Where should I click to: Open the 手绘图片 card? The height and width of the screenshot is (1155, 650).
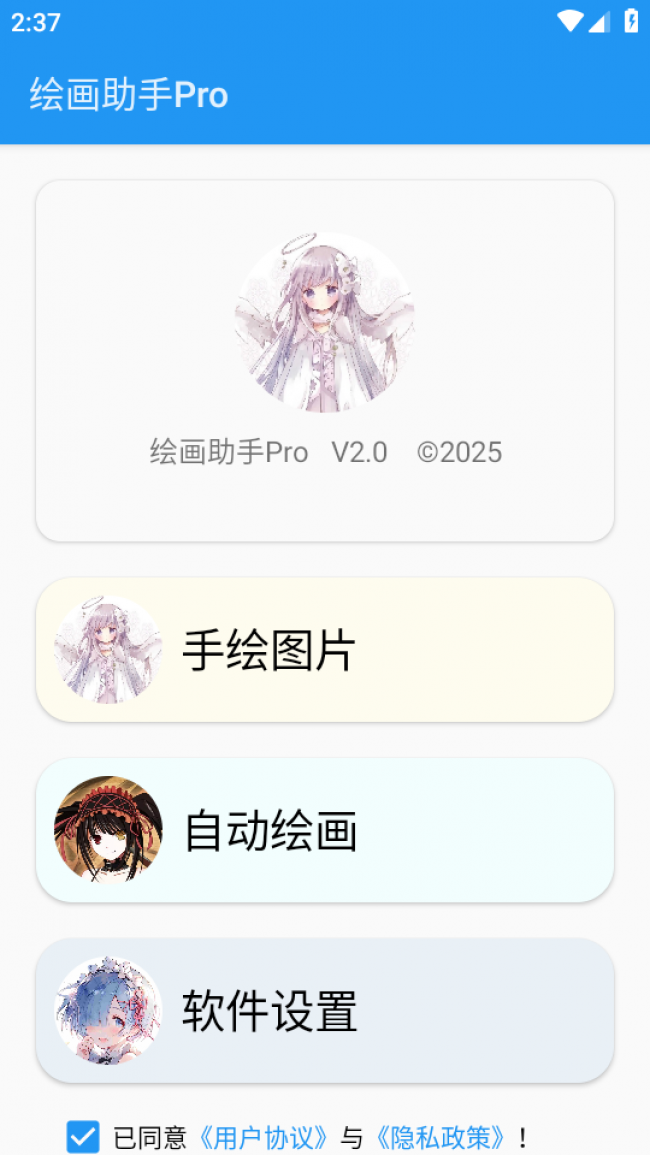click(x=324, y=650)
